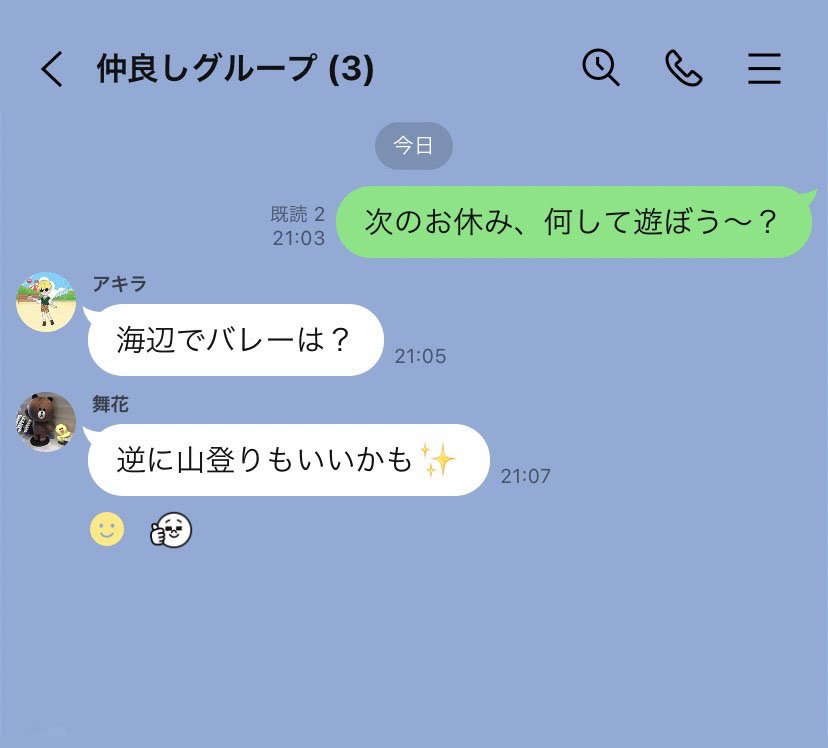The image size is (828, 748).
Task: Search messages in this chat
Action: (x=601, y=68)
